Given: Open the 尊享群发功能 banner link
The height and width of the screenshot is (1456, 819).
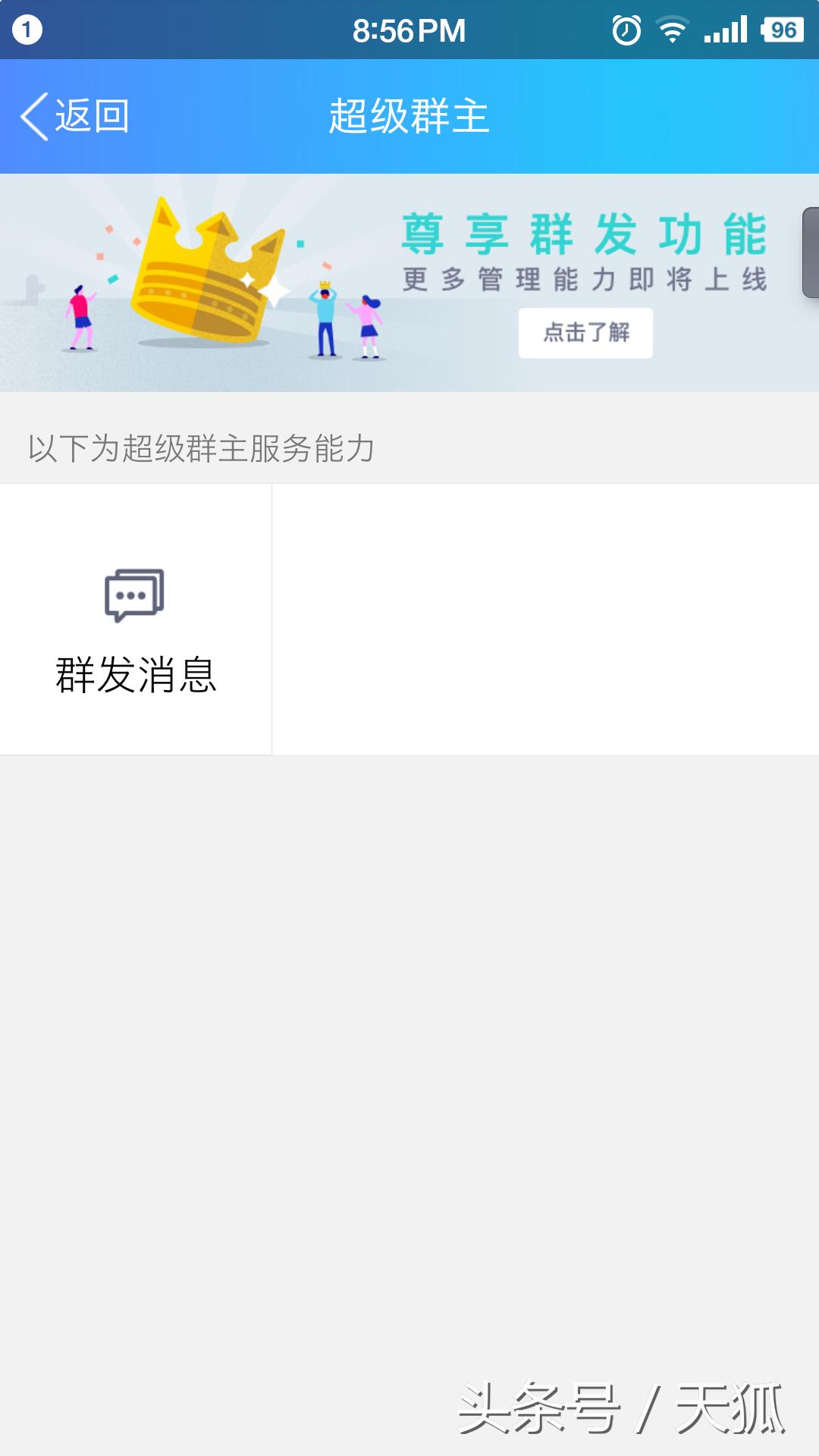Looking at the screenshot, I should pyautogui.click(x=584, y=235).
